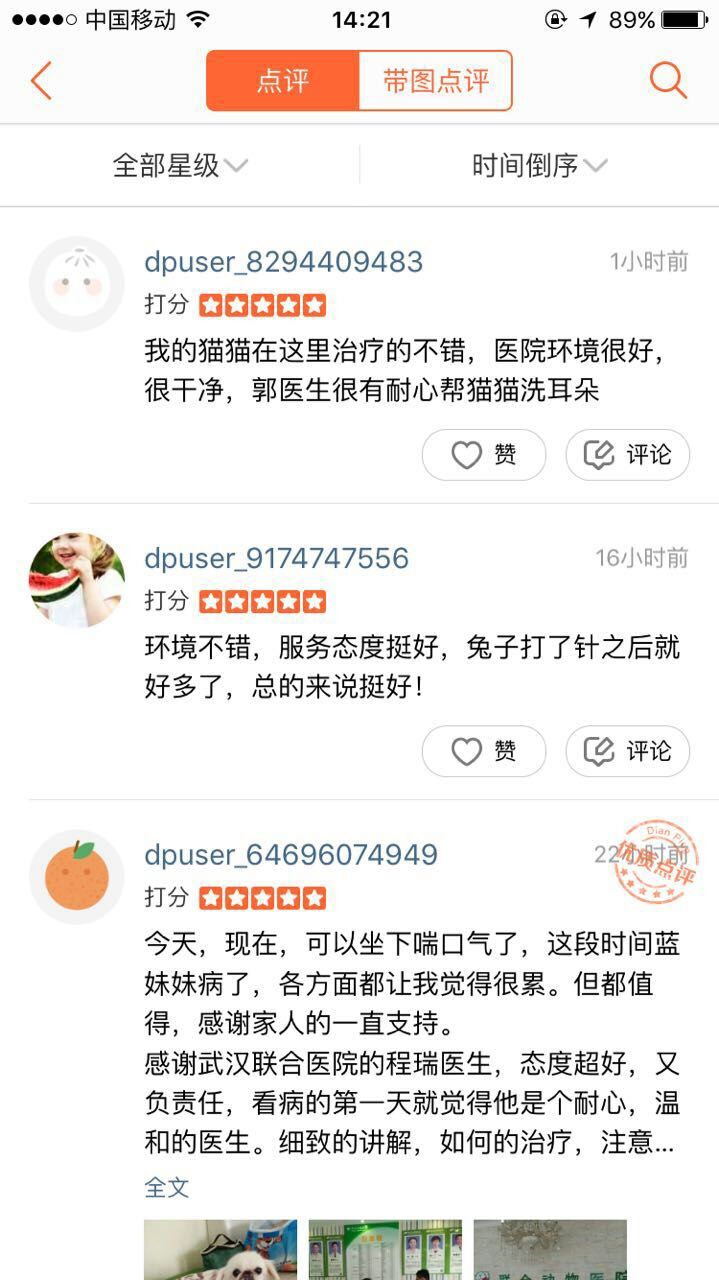
Task: Open the first photo in dpuser_64696074949's review
Action: (x=220, y=1249)
